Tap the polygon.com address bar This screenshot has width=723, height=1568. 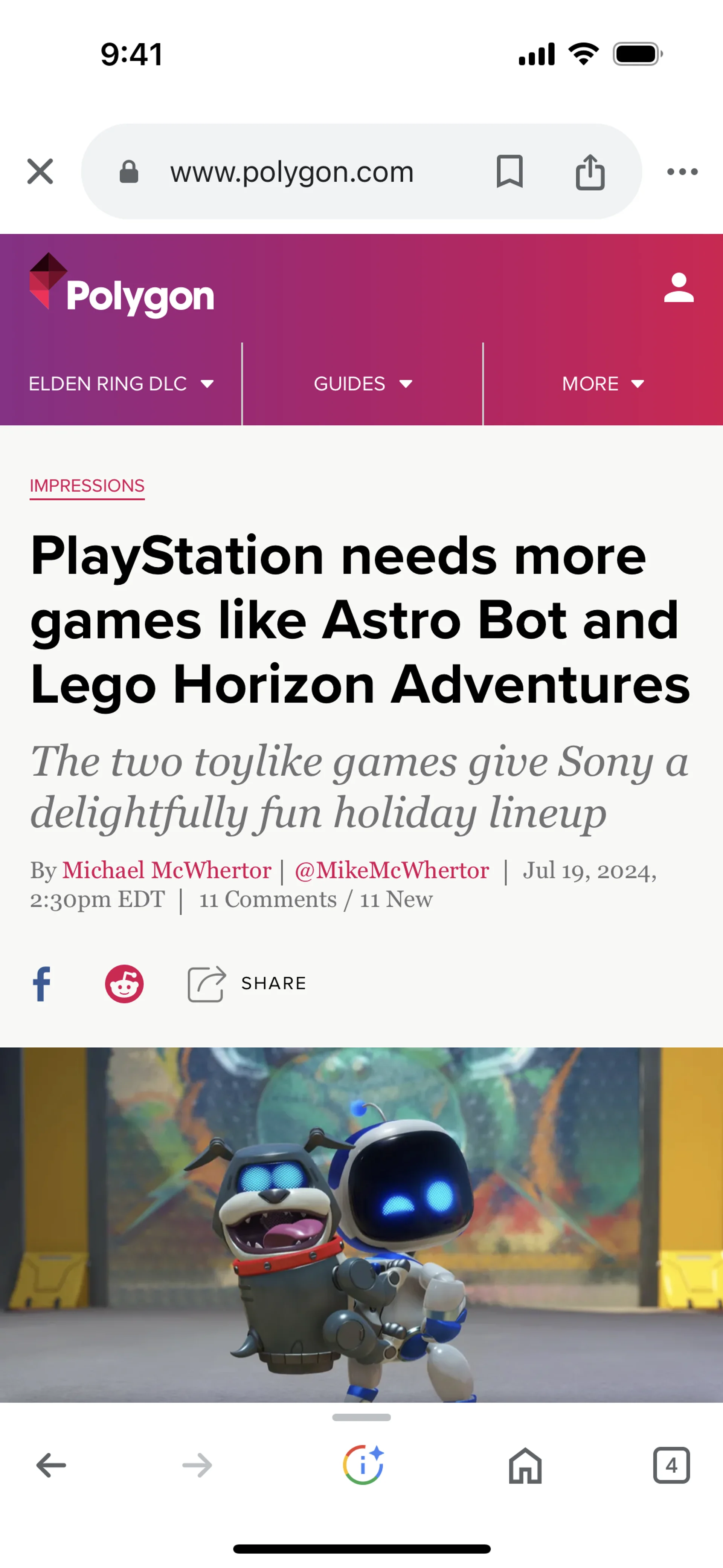(x=292, y=172)
